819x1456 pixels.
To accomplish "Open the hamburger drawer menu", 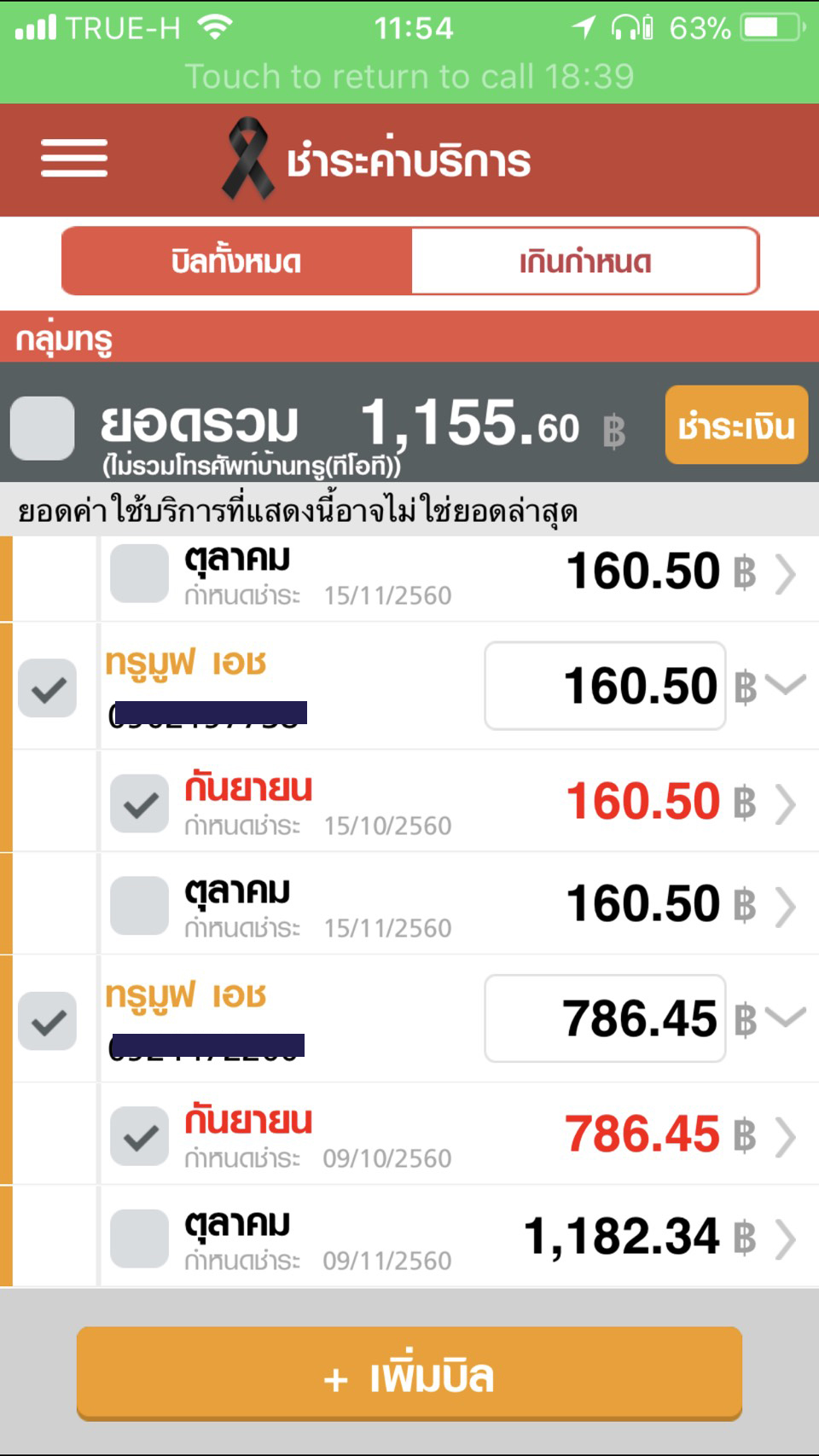I will 74,159.
